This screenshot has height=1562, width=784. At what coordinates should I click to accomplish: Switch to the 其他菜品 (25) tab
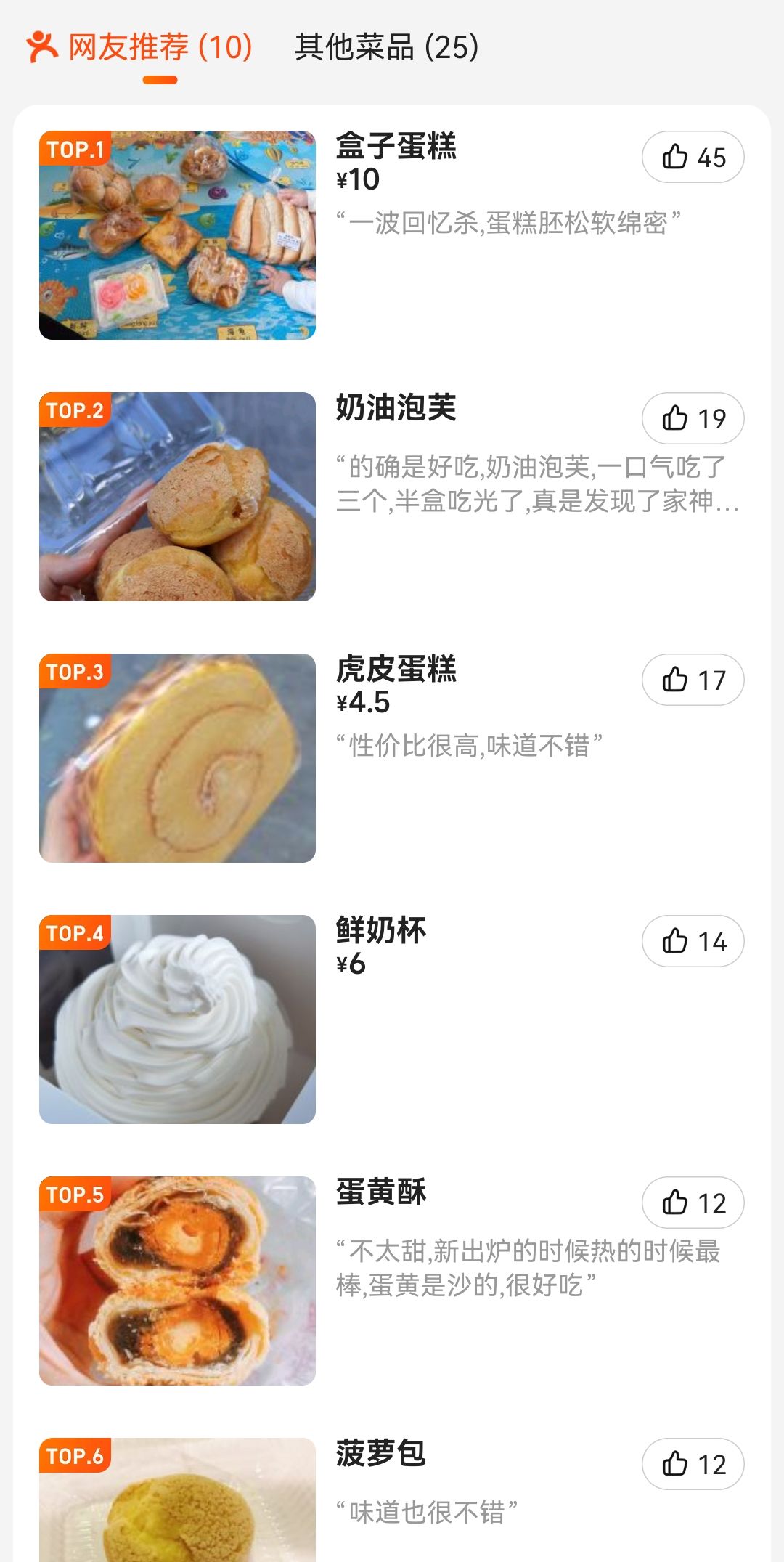pyautogui.click(x=386, y=47)
